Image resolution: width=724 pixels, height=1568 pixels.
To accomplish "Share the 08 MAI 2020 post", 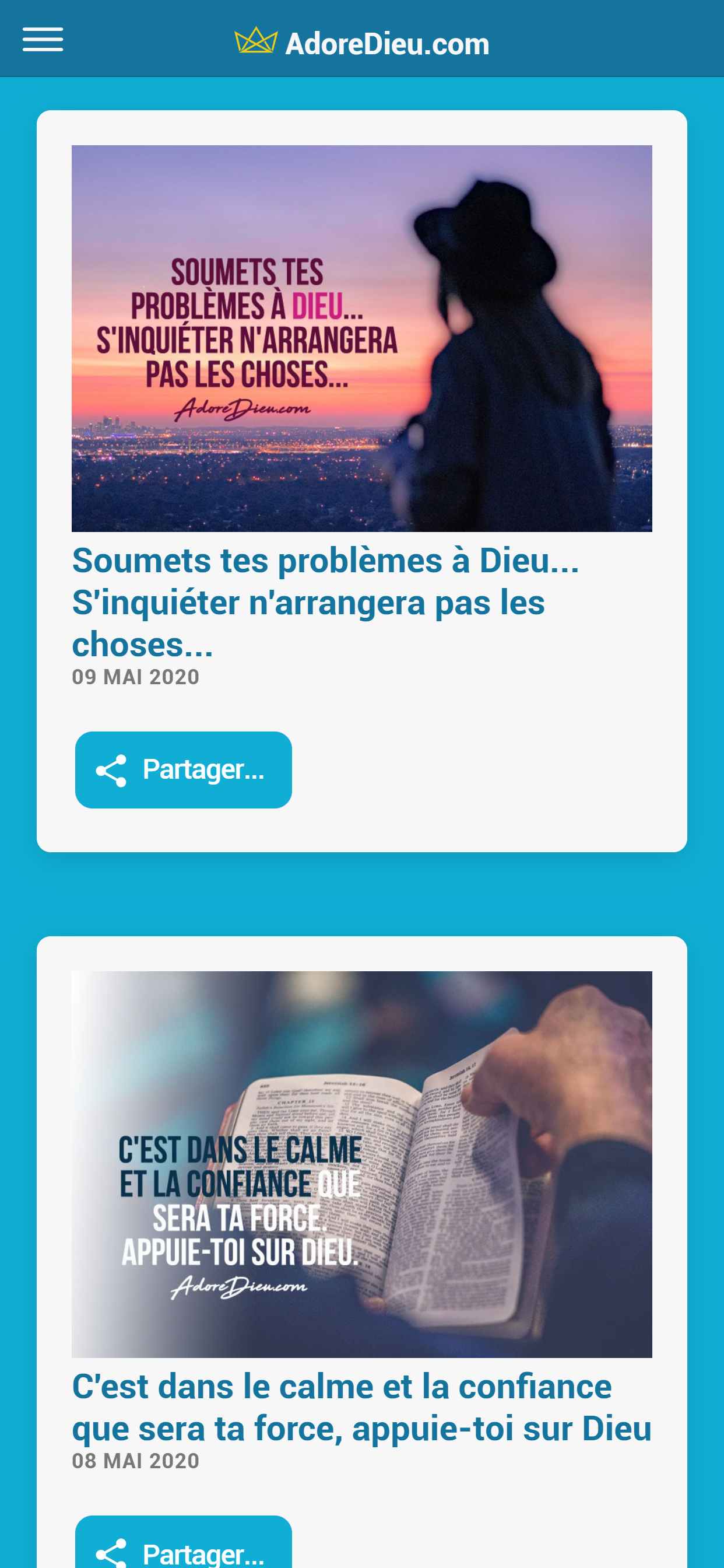I will 183,1546.
